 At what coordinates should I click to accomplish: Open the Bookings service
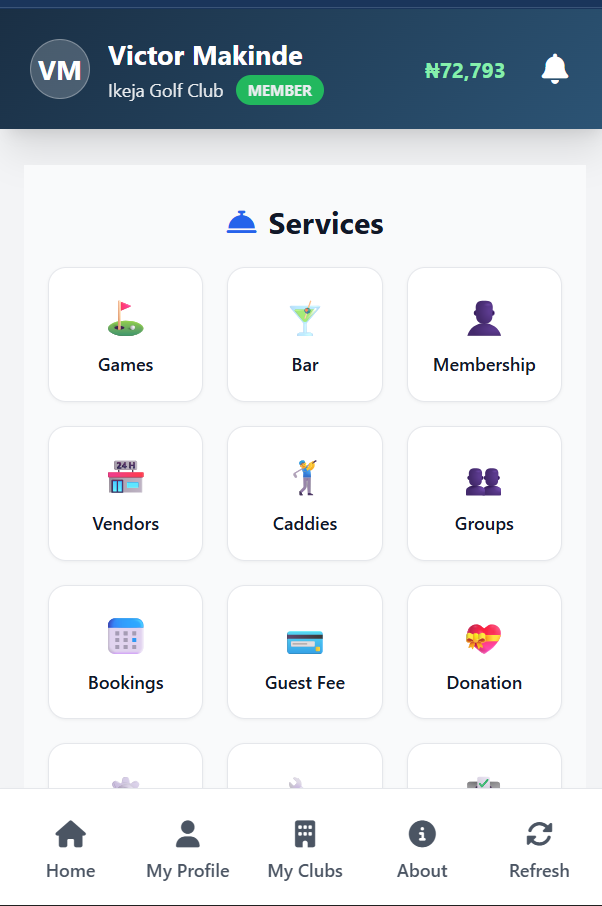pos(125,653)
